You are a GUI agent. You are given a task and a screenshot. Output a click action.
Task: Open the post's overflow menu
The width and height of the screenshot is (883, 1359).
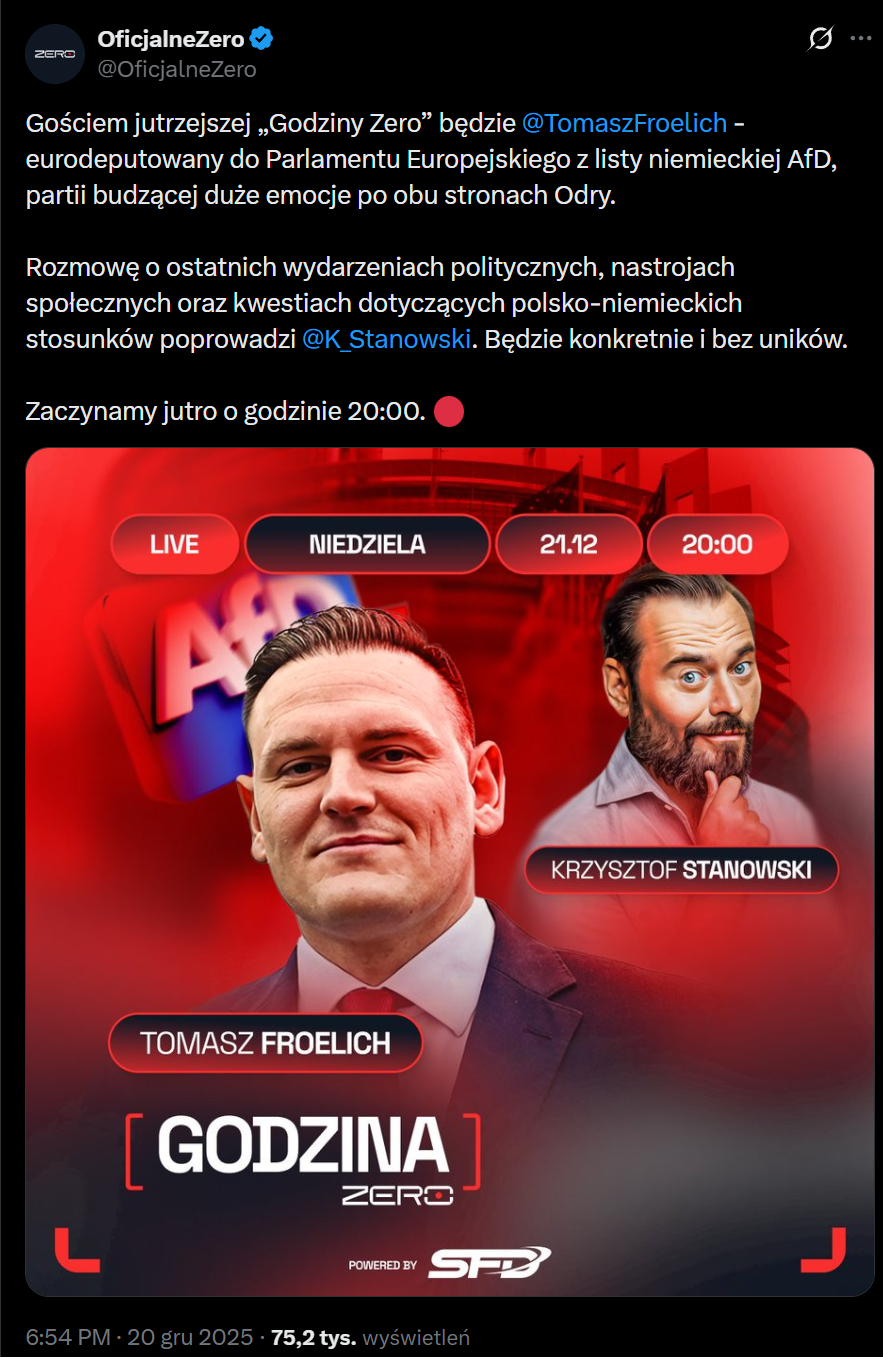click(x=860, y=39)
